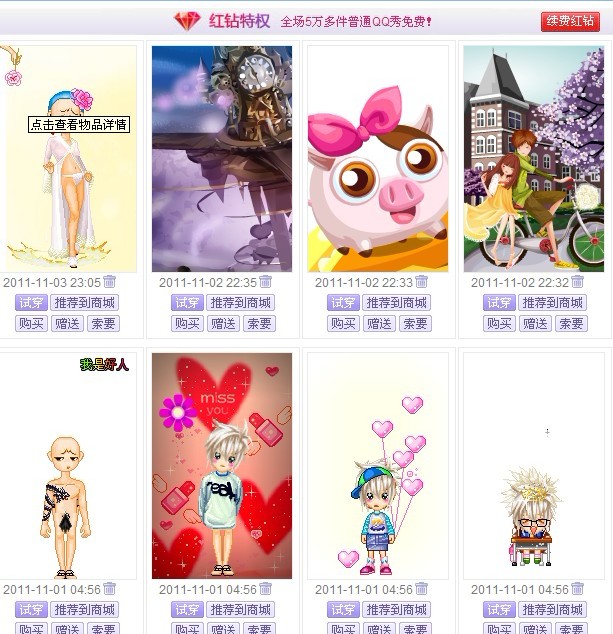Try on (试穿) the 2011-11-02 22:32 bicycle scene
This screenshot has height=634, width=613.
499,303
